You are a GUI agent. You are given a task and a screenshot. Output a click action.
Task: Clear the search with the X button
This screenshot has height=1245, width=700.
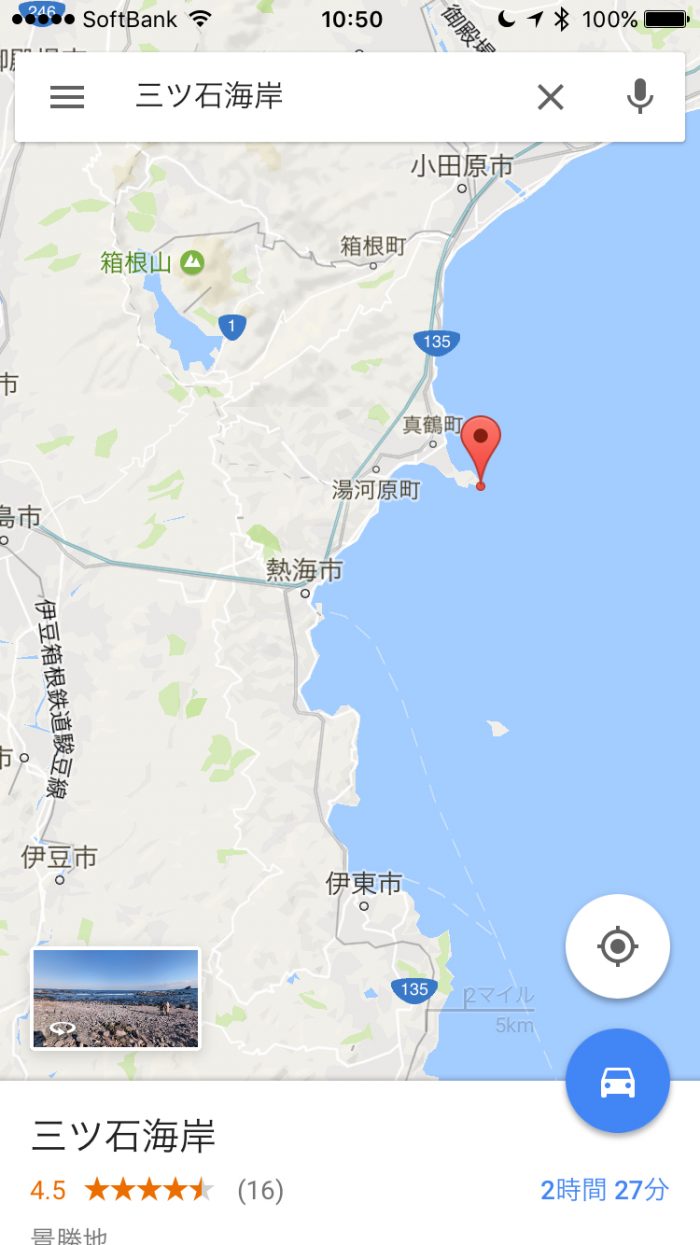click(x=550, y=97)
